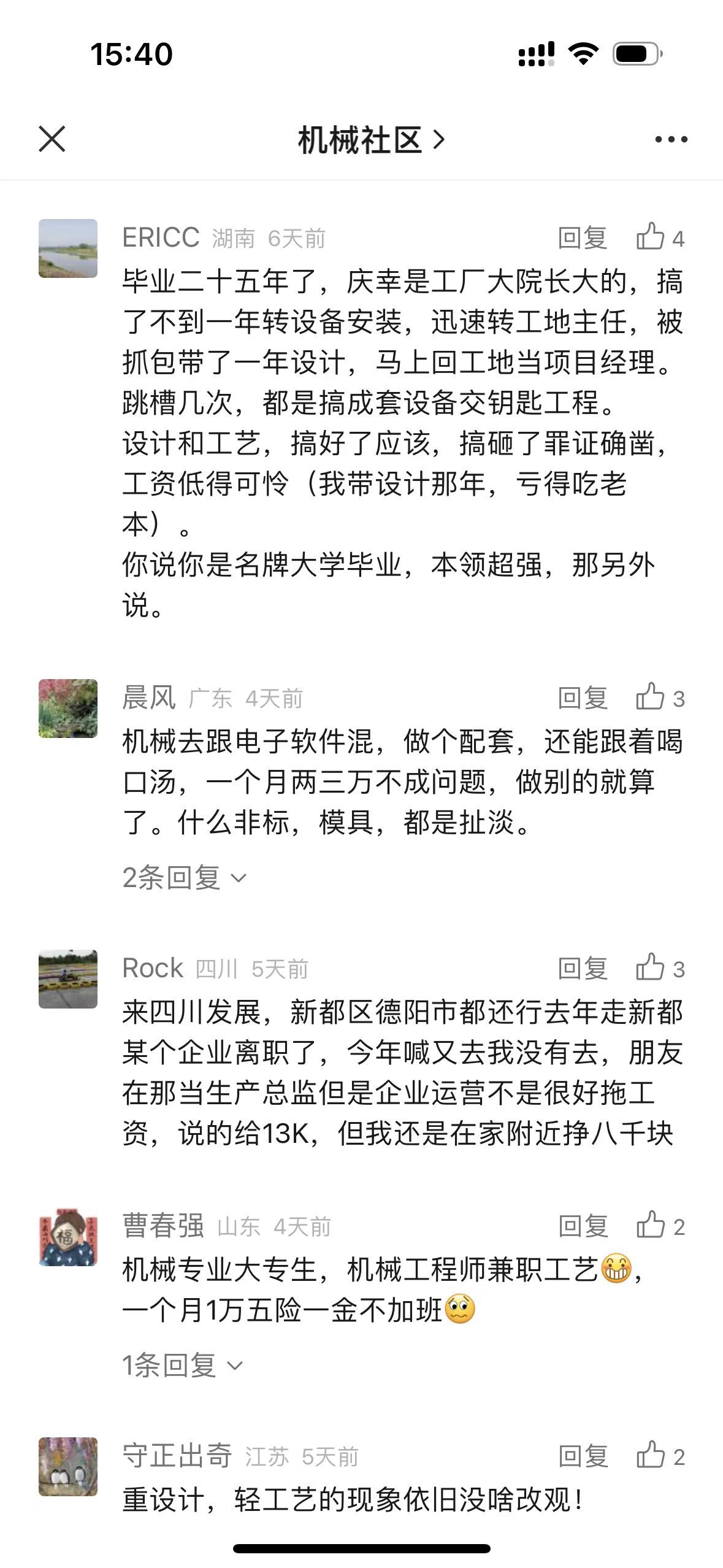
Task: Reply to ERICC's comment
Action: tap(582, 238)
